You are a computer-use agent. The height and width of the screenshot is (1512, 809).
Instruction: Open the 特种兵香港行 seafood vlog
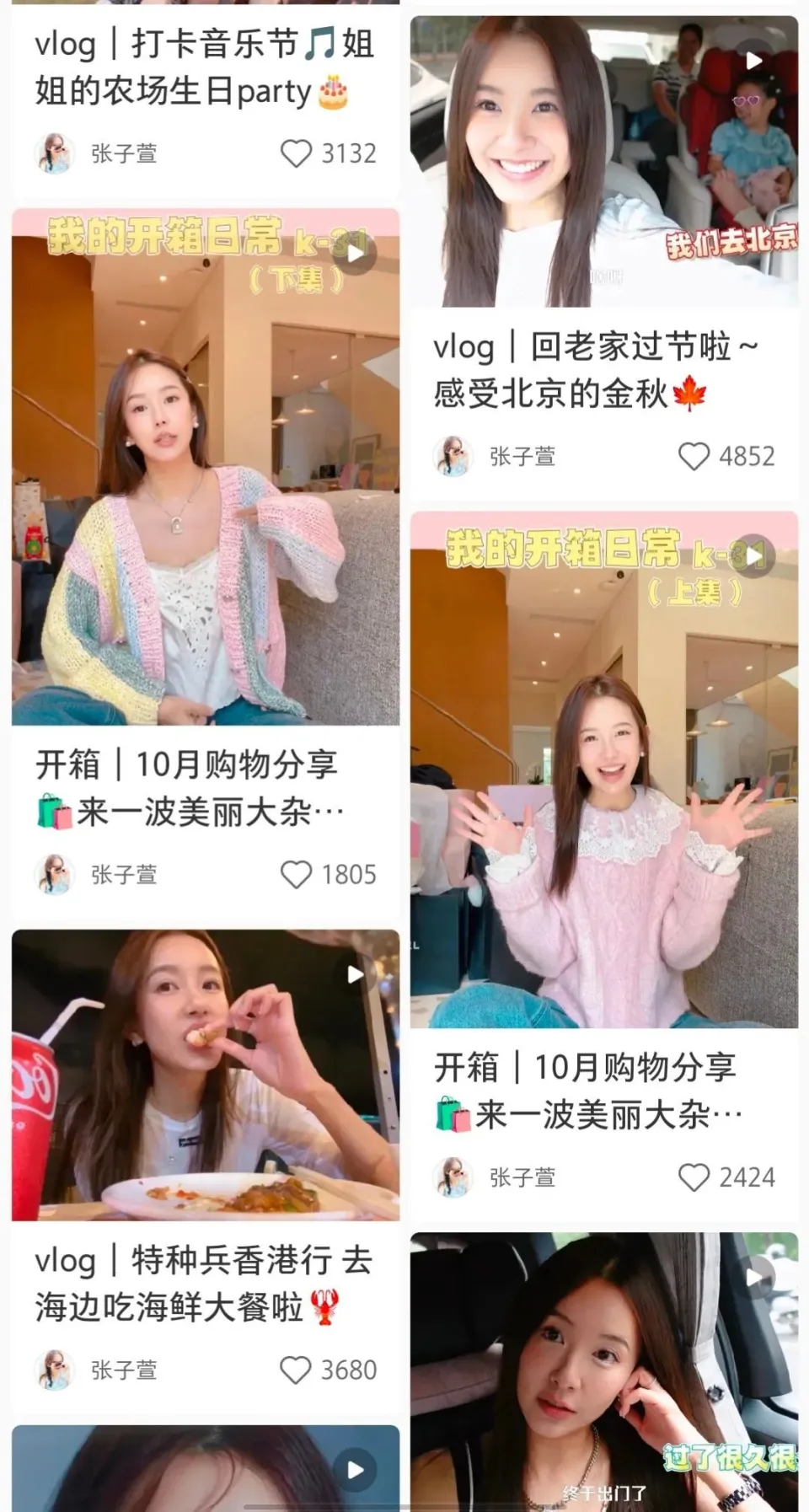[206, 1075]
